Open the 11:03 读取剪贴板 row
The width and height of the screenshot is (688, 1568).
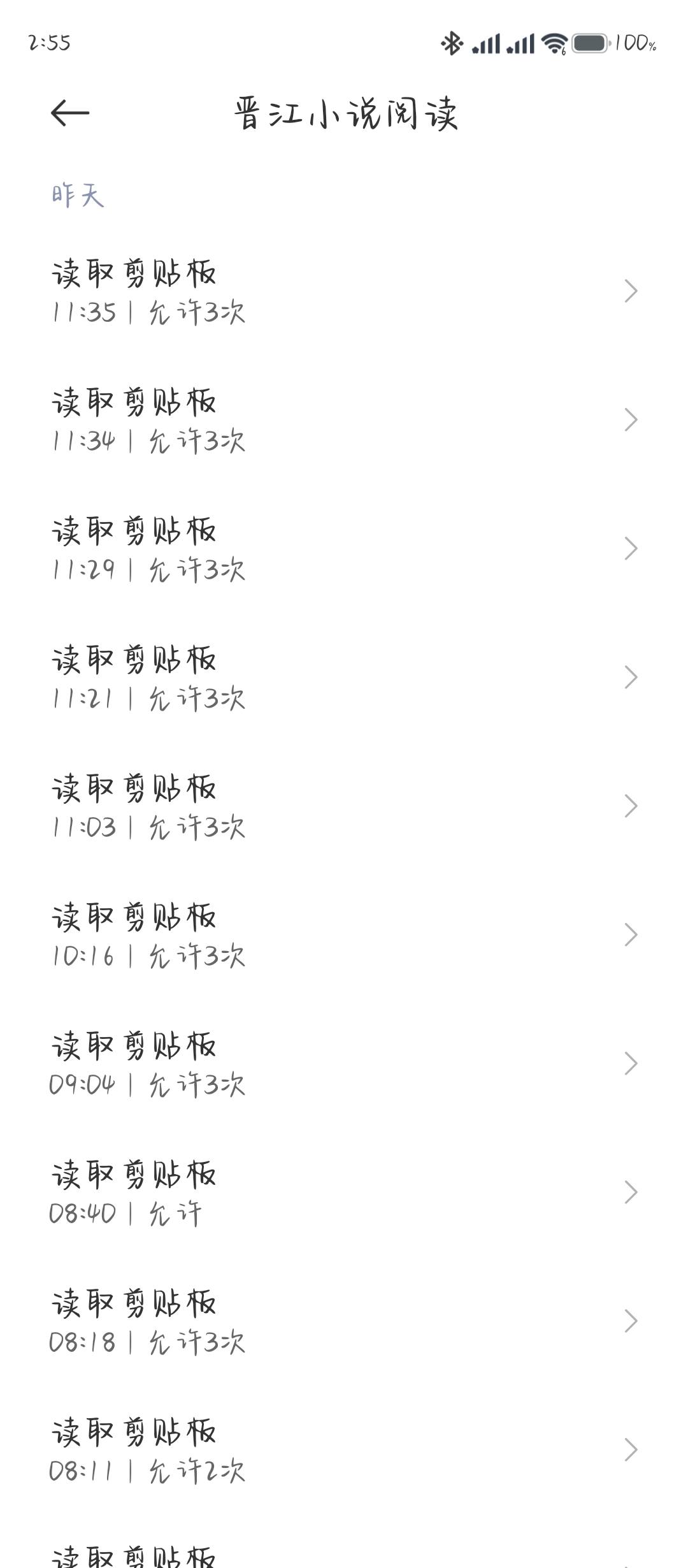(x=344, y=806)
